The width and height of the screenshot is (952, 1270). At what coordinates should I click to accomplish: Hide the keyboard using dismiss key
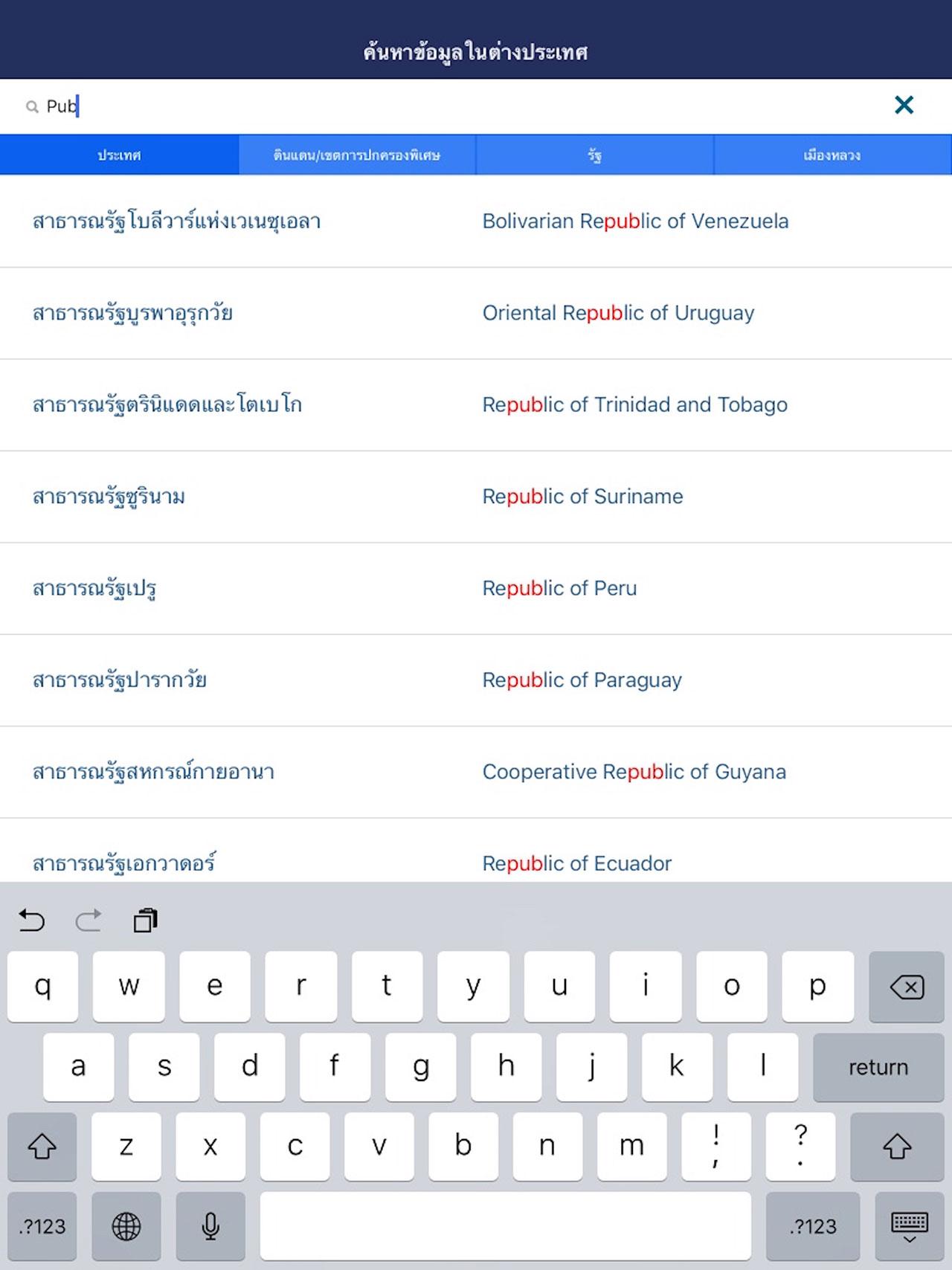pyautogui.click(x=909, y=1226)
